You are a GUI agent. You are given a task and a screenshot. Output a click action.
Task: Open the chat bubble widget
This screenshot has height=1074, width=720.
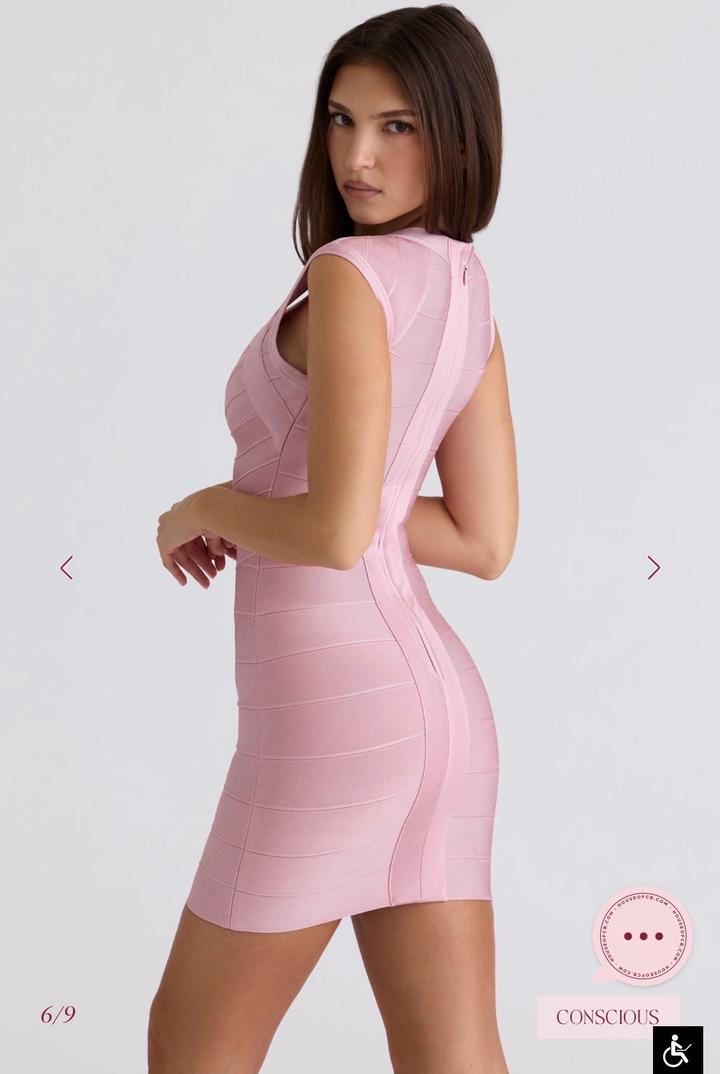642,936
